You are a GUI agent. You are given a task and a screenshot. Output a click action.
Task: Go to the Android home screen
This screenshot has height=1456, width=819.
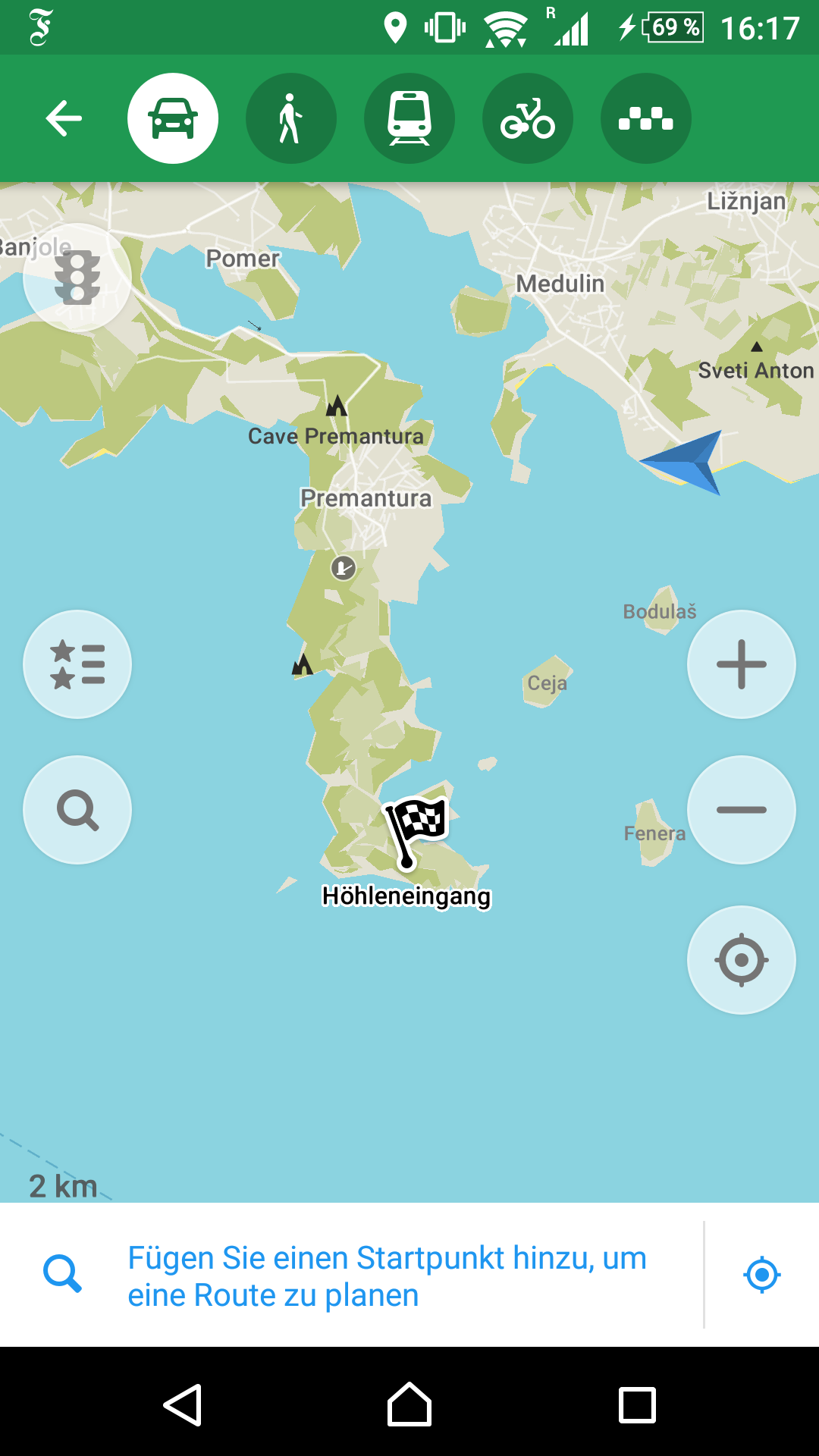pyautogui.click(x=409, y=1405)
